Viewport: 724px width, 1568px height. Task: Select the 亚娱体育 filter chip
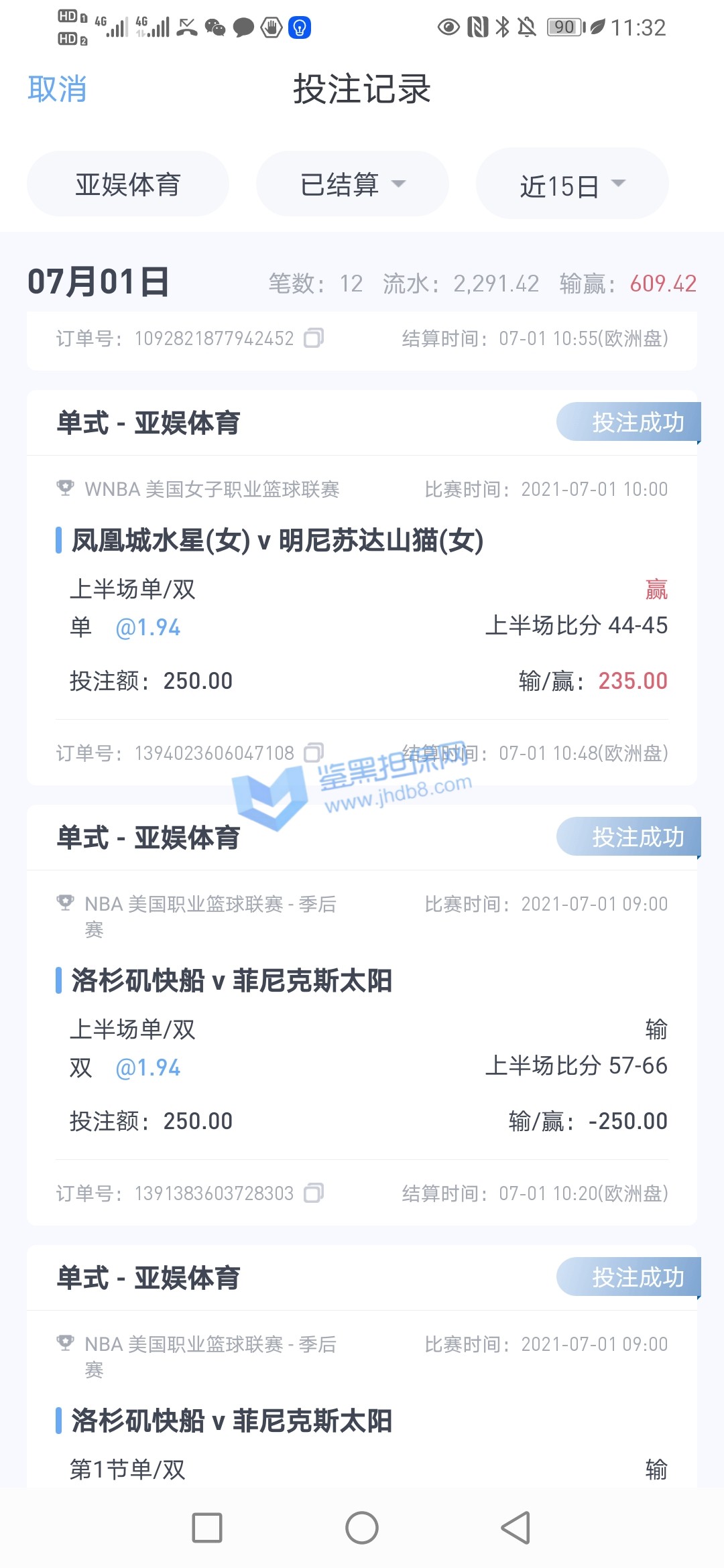(127, 184)
